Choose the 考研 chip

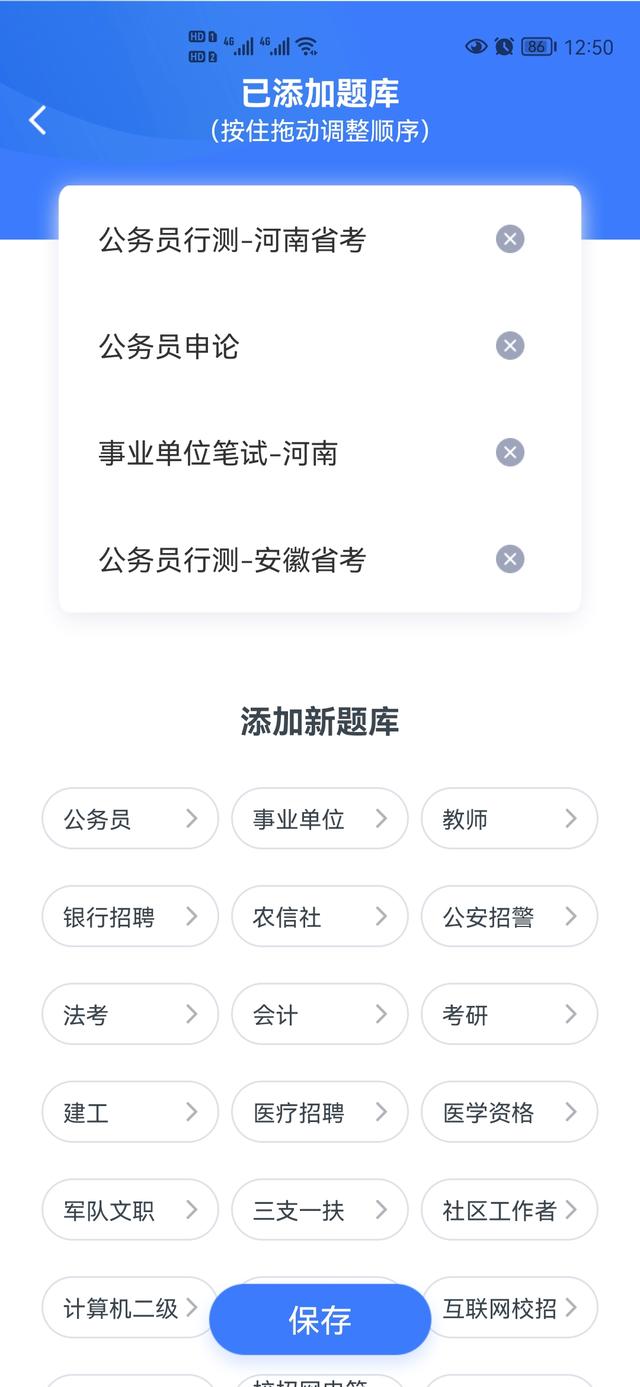[509, 1014]
